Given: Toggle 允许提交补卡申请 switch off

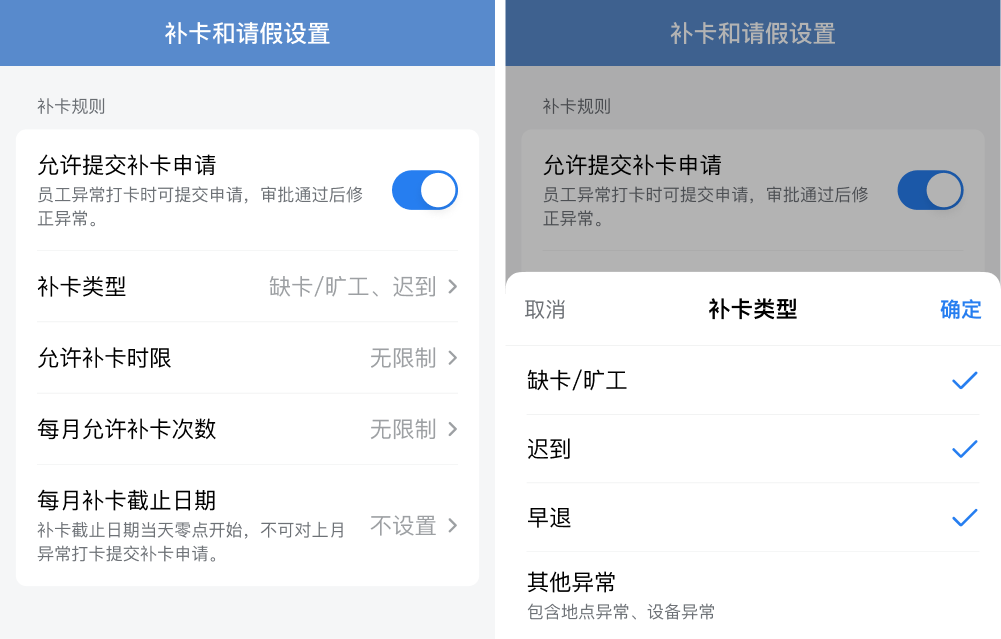Looking at the screenshot, I should (x=424, y=190).
